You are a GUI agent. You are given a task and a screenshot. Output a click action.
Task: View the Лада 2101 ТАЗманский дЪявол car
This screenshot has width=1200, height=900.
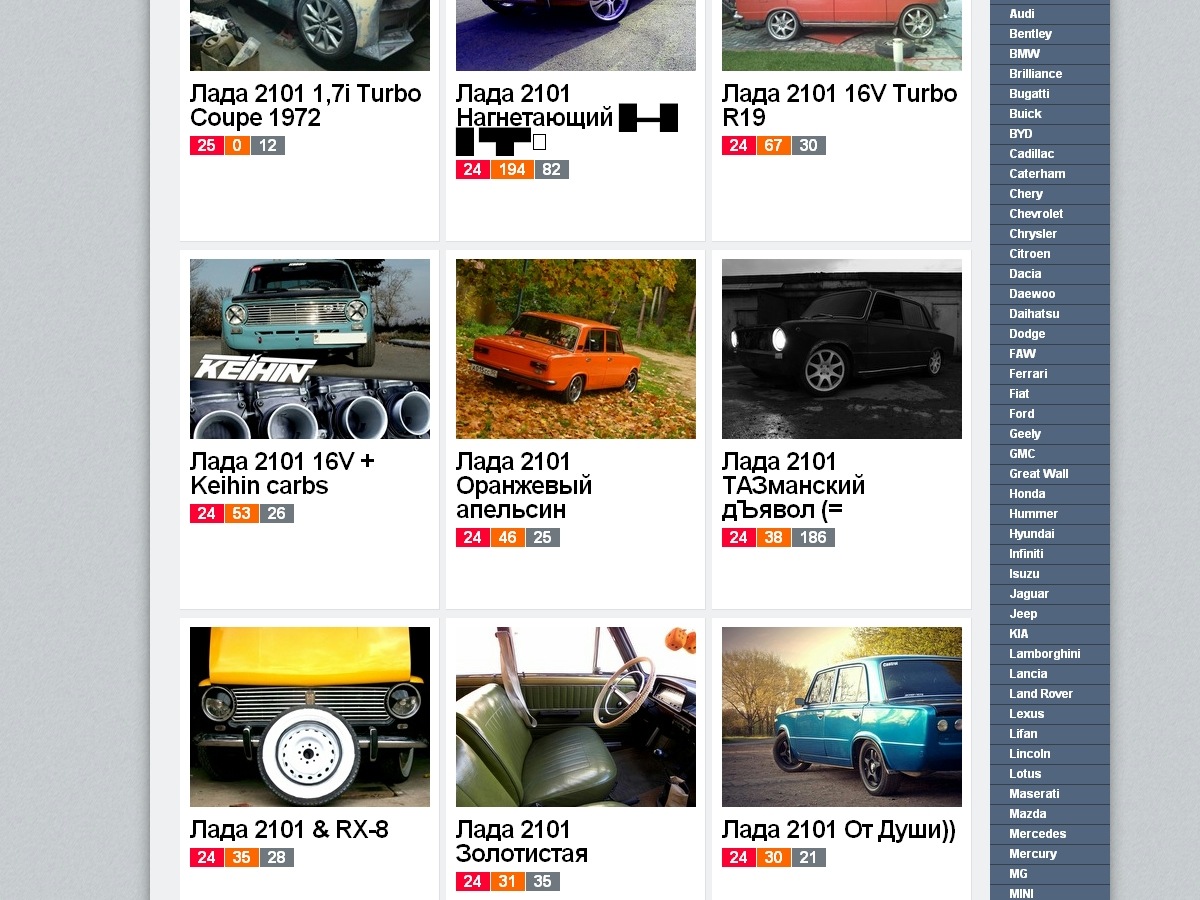pos(841,349)
